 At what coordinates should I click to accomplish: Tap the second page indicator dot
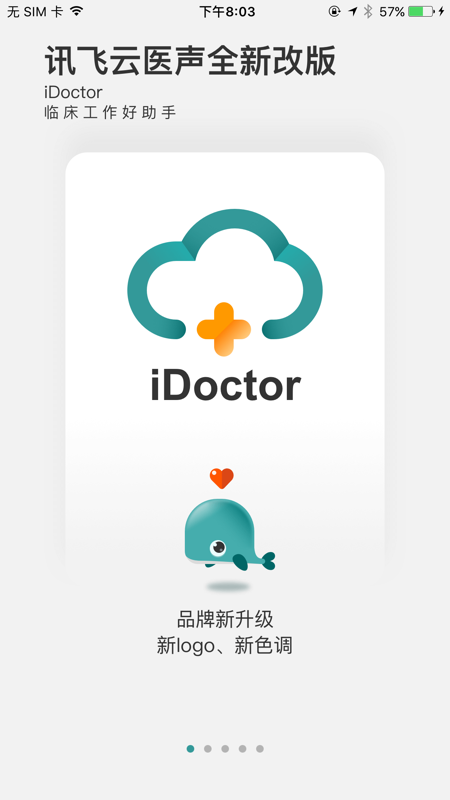208,748
